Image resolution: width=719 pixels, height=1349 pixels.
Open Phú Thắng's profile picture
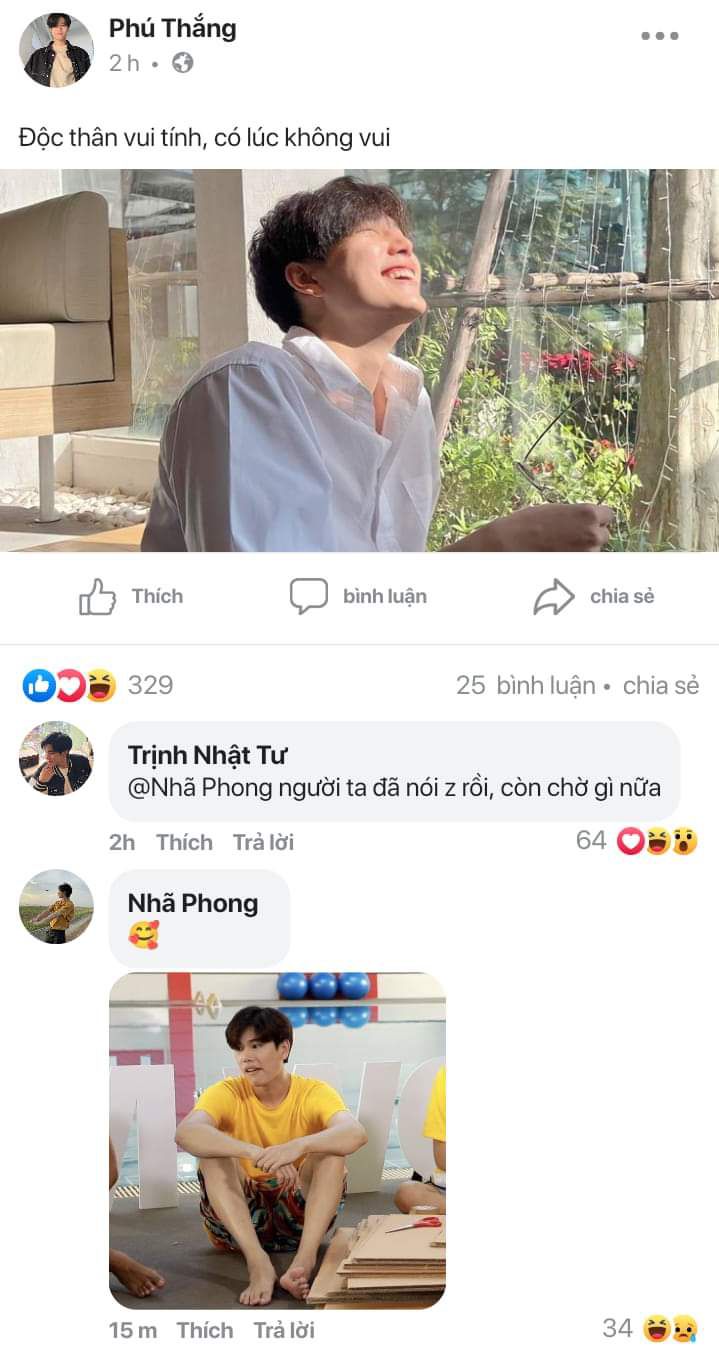click(56, 50)
